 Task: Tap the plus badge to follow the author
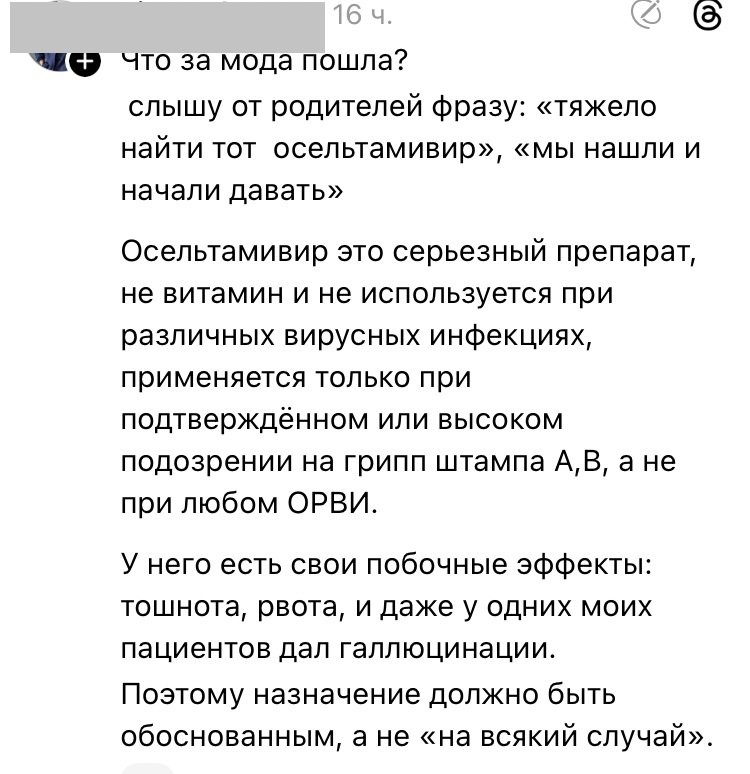88,65
